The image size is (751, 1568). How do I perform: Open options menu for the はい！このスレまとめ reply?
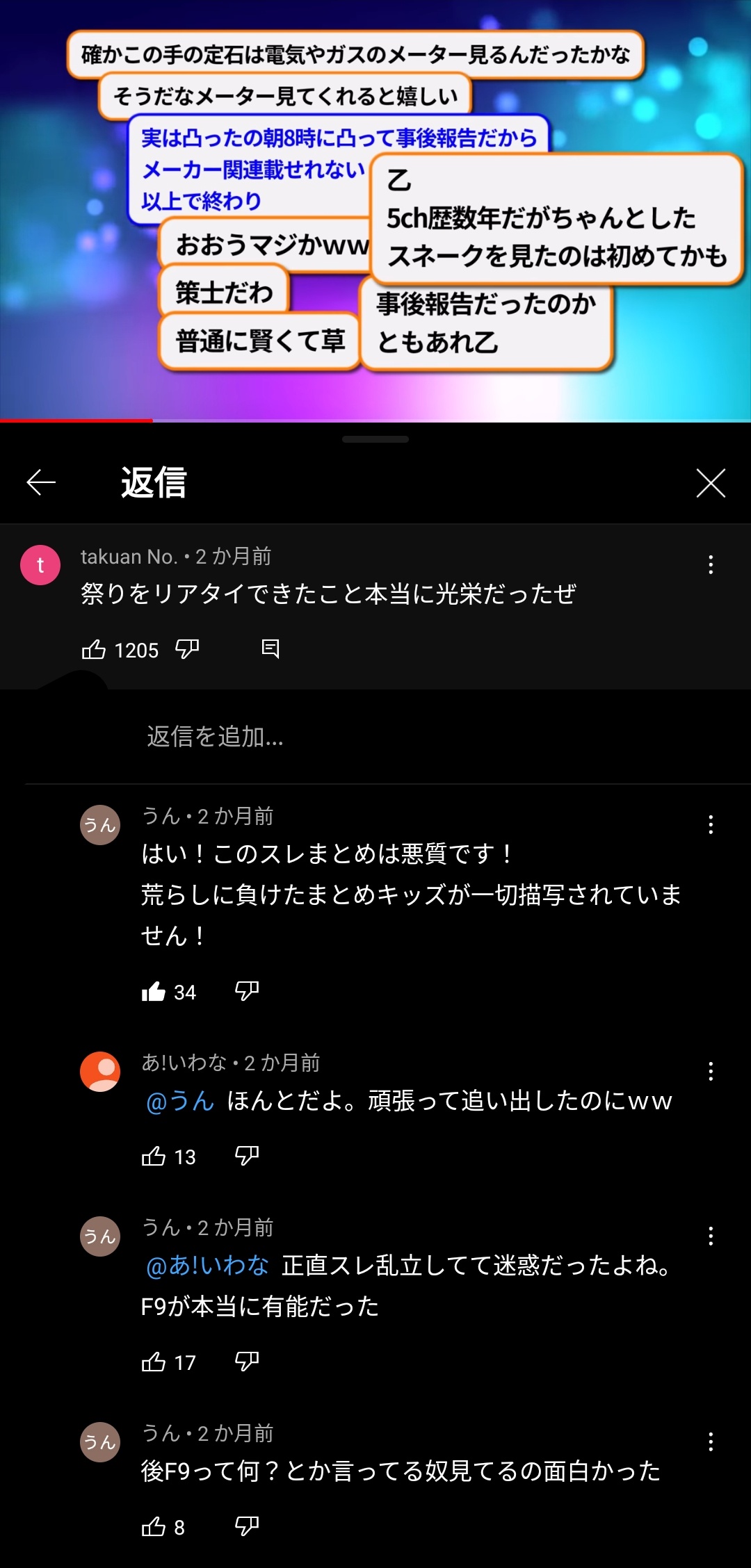point(710,825)
